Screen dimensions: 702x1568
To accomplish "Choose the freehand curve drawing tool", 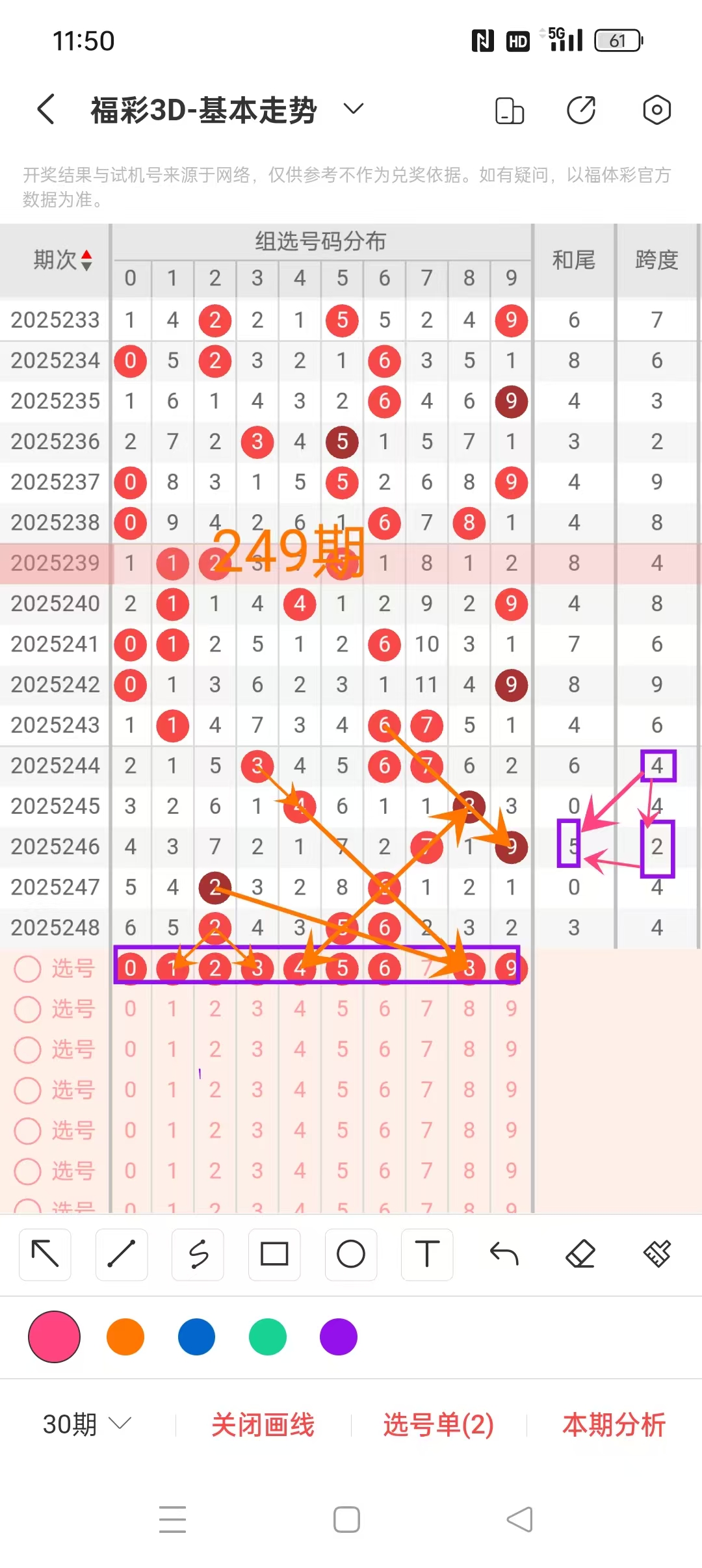I will 198,1254.
